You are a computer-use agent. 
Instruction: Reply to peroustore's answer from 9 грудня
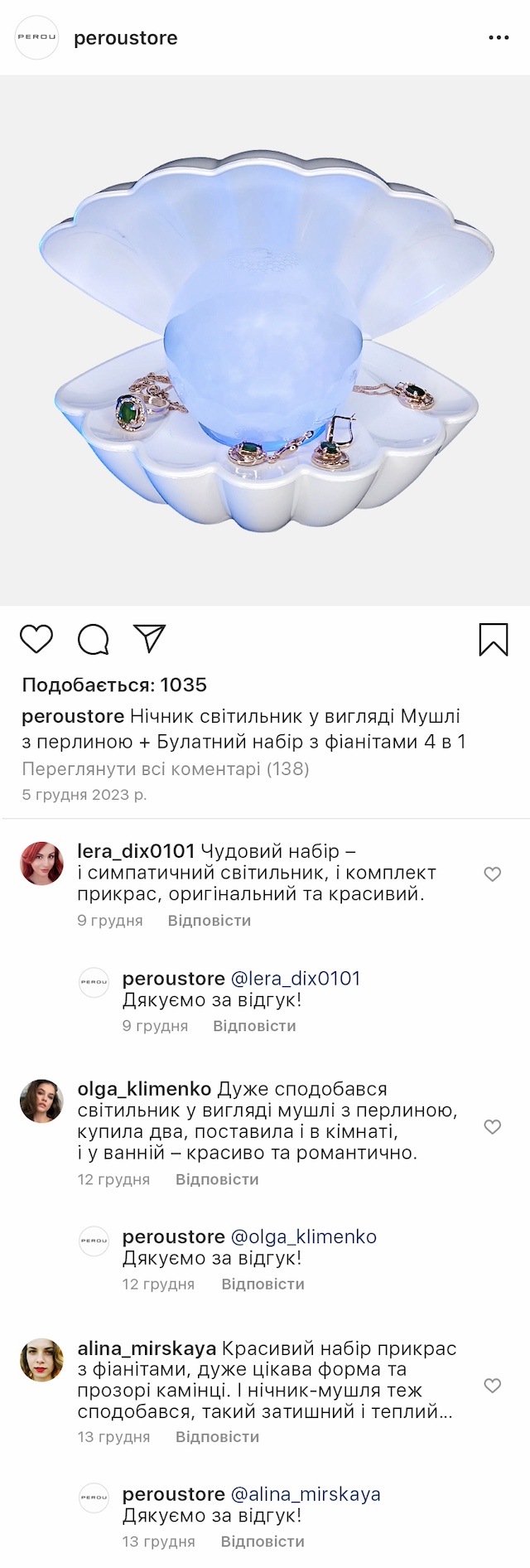coord(254,1026)
